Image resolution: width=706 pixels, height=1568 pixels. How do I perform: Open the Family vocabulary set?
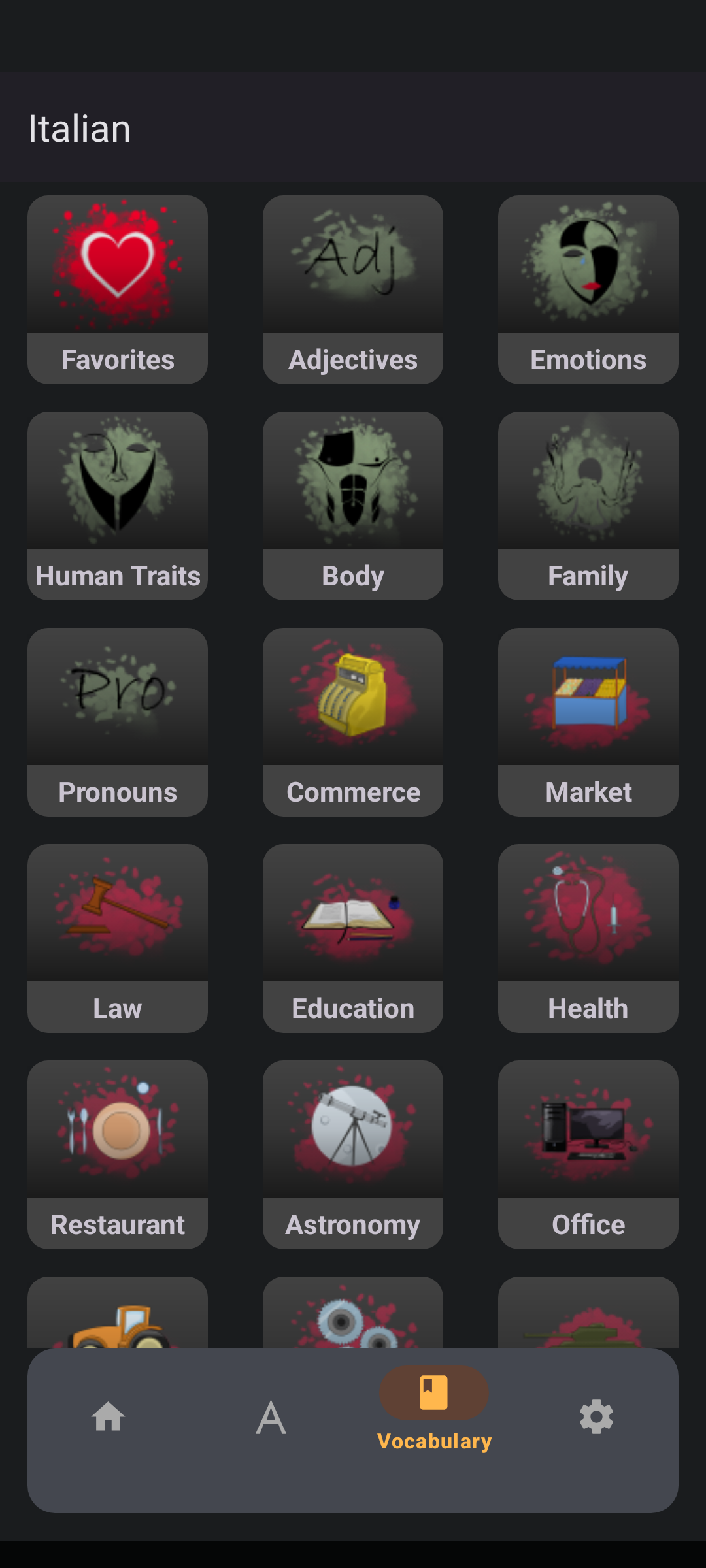click(588, 506)
